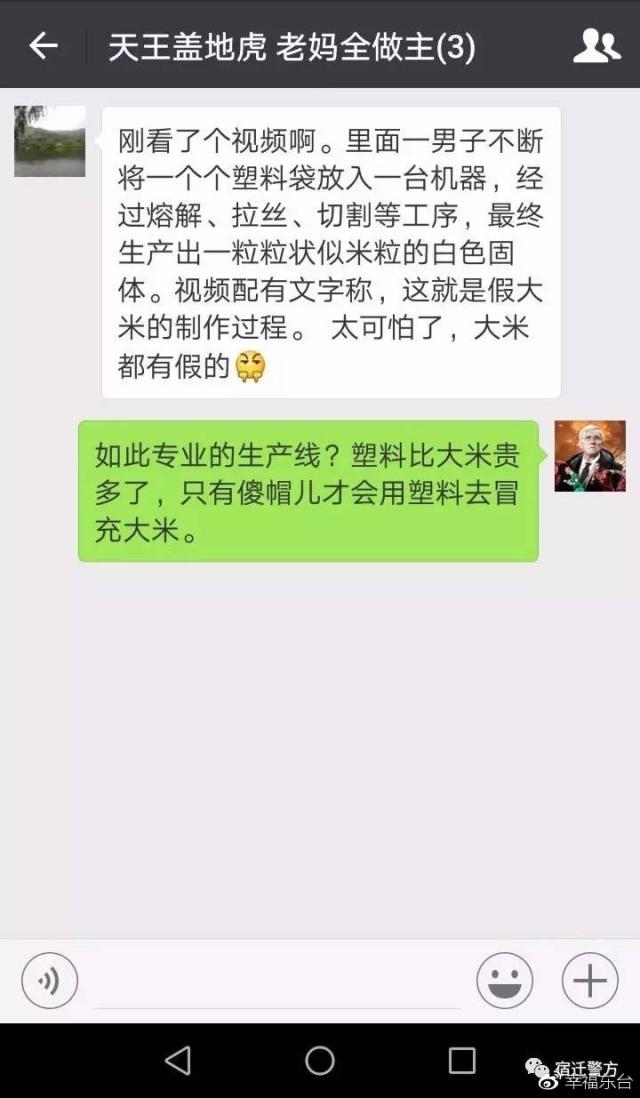Image resolution: width=640 pixels, height=1098 pixels.
Task: View profile of the green-bubble sender's avatar
Action: pyautogui.click(x=590, y=455)
